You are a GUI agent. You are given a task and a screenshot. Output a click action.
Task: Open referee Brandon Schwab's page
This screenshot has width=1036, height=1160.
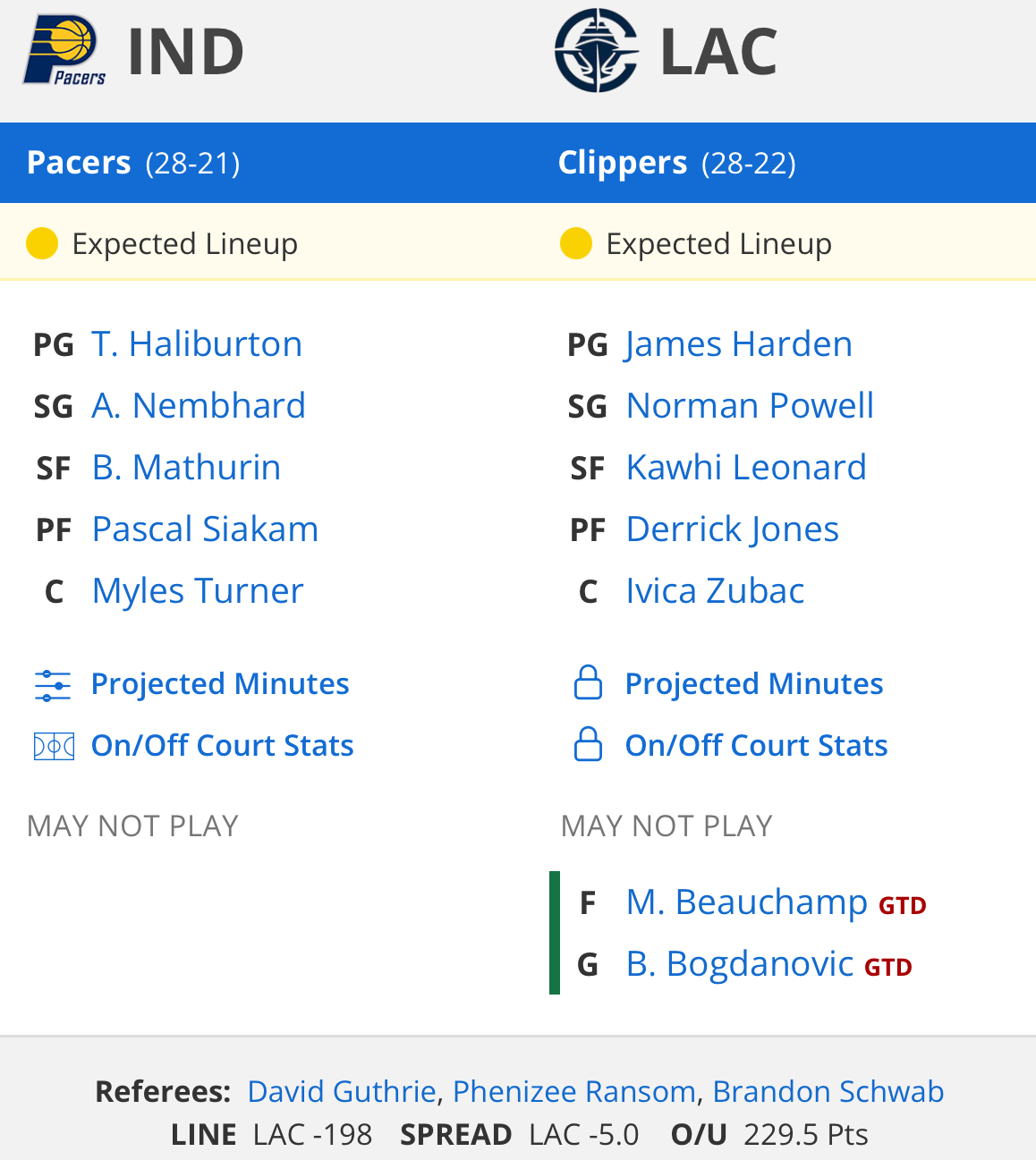tap(828, 1092)
